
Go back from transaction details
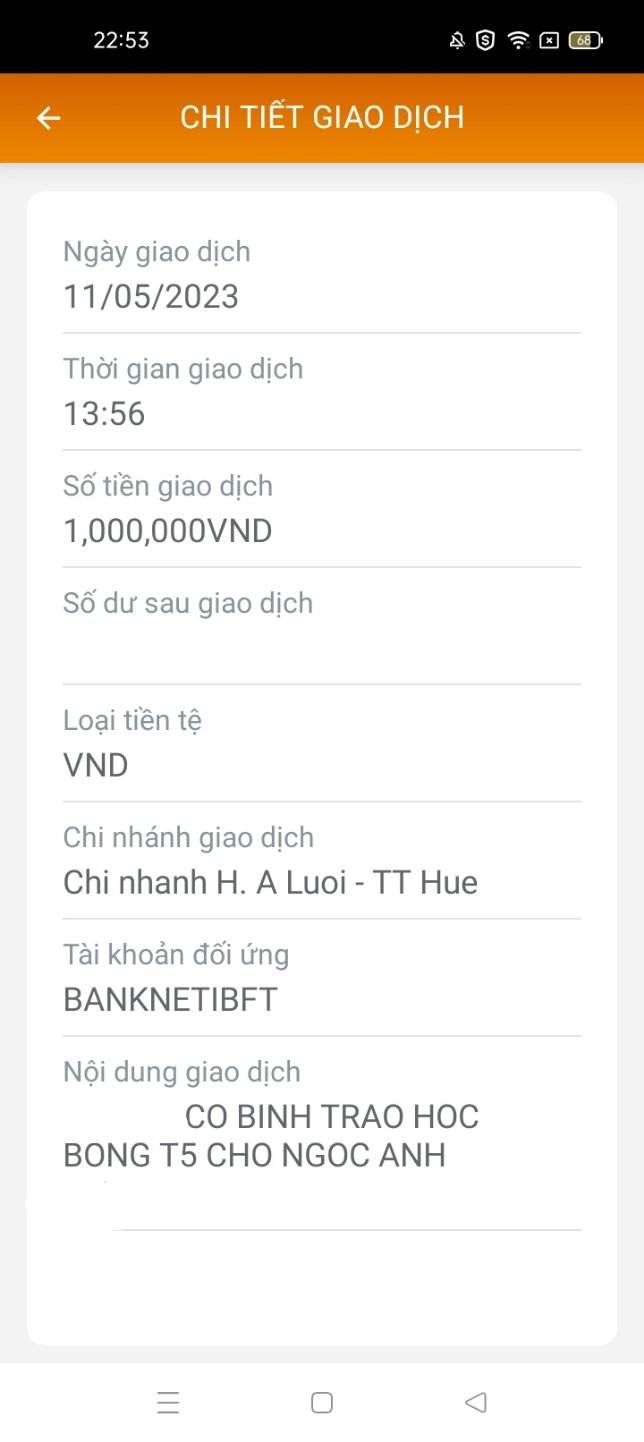click(x=48, y=118)
